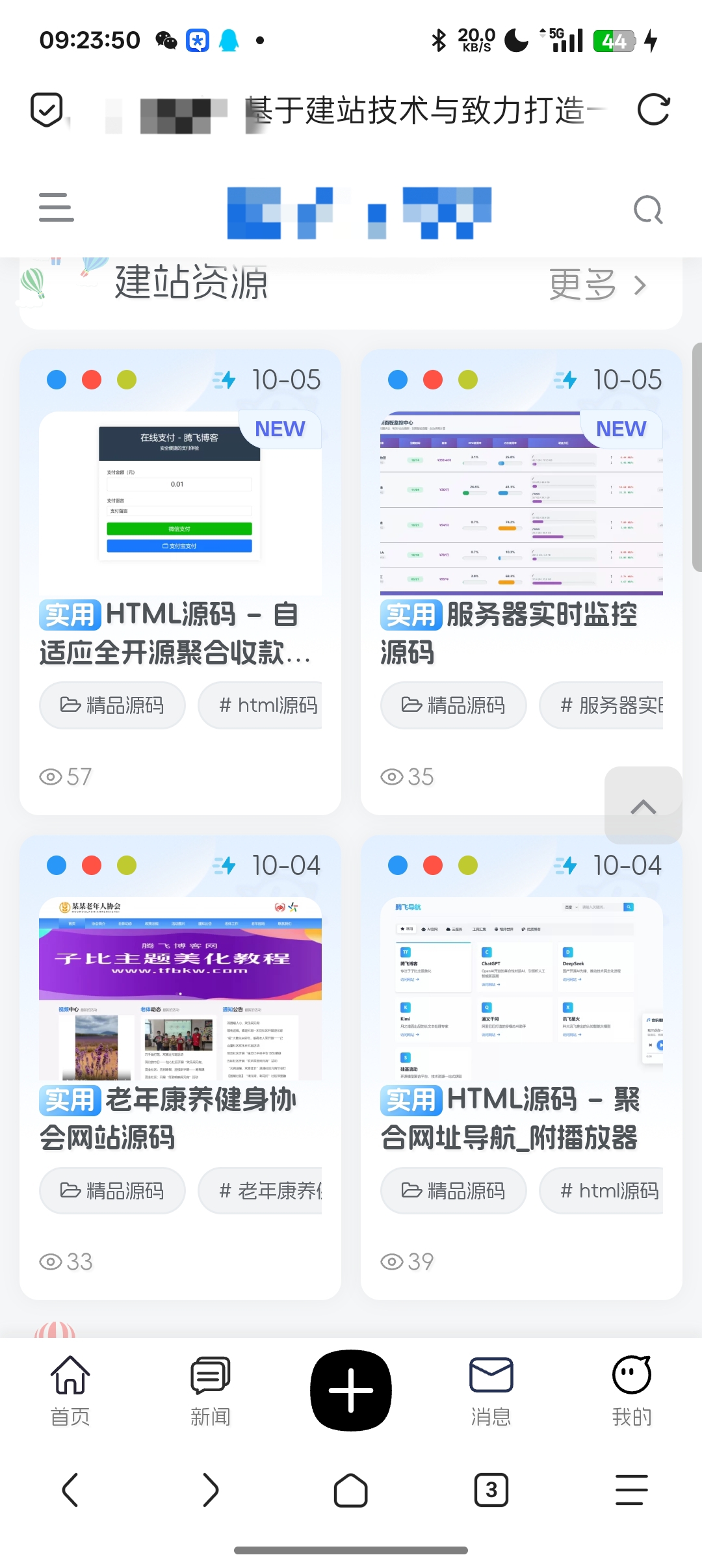Open the browser forward arrow
Image resolution: width=702 pixels, height=1568 pixels.
tap(211, 1491)
